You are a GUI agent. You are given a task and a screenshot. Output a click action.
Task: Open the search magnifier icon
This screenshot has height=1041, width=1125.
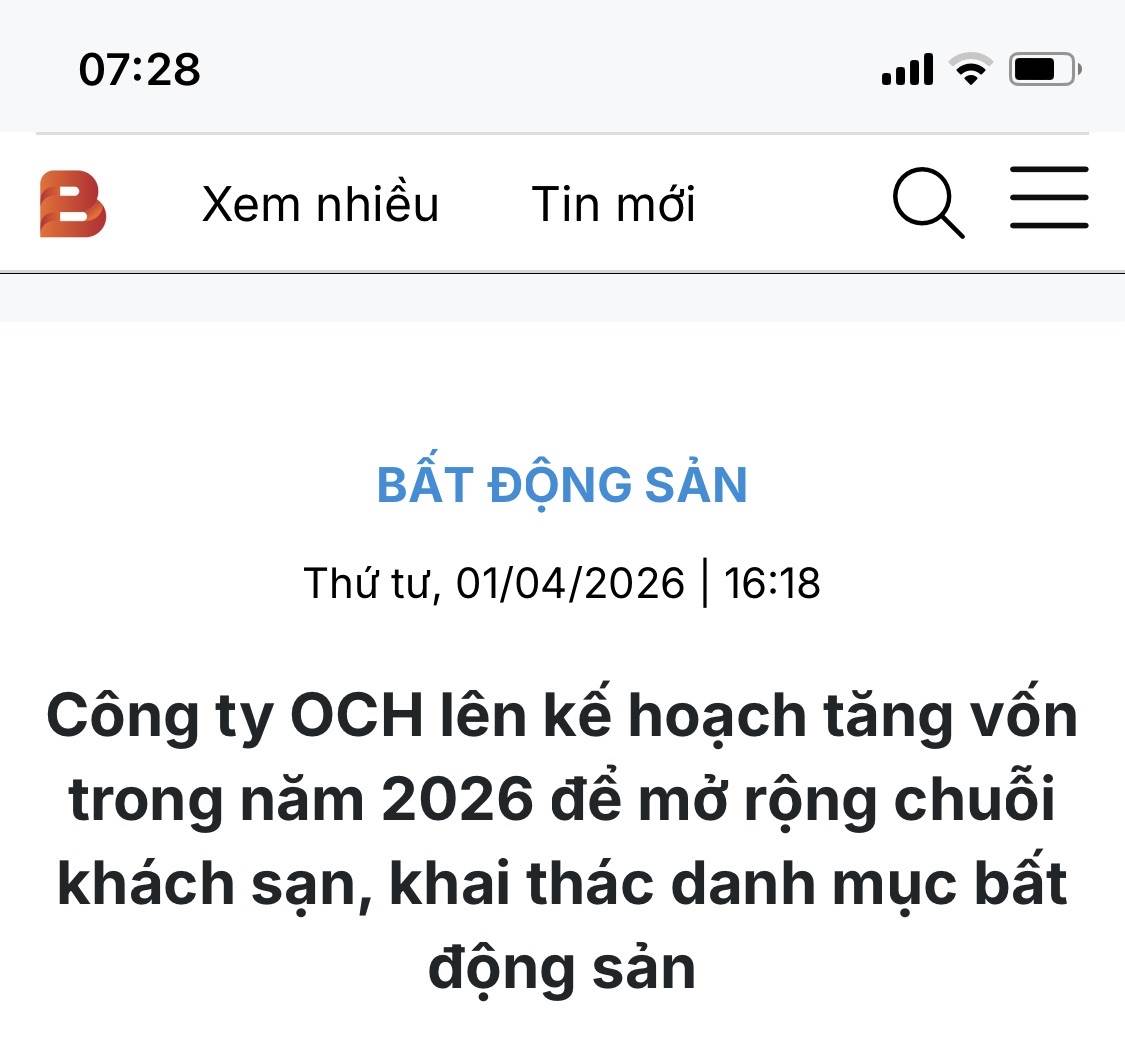[927, 203]
